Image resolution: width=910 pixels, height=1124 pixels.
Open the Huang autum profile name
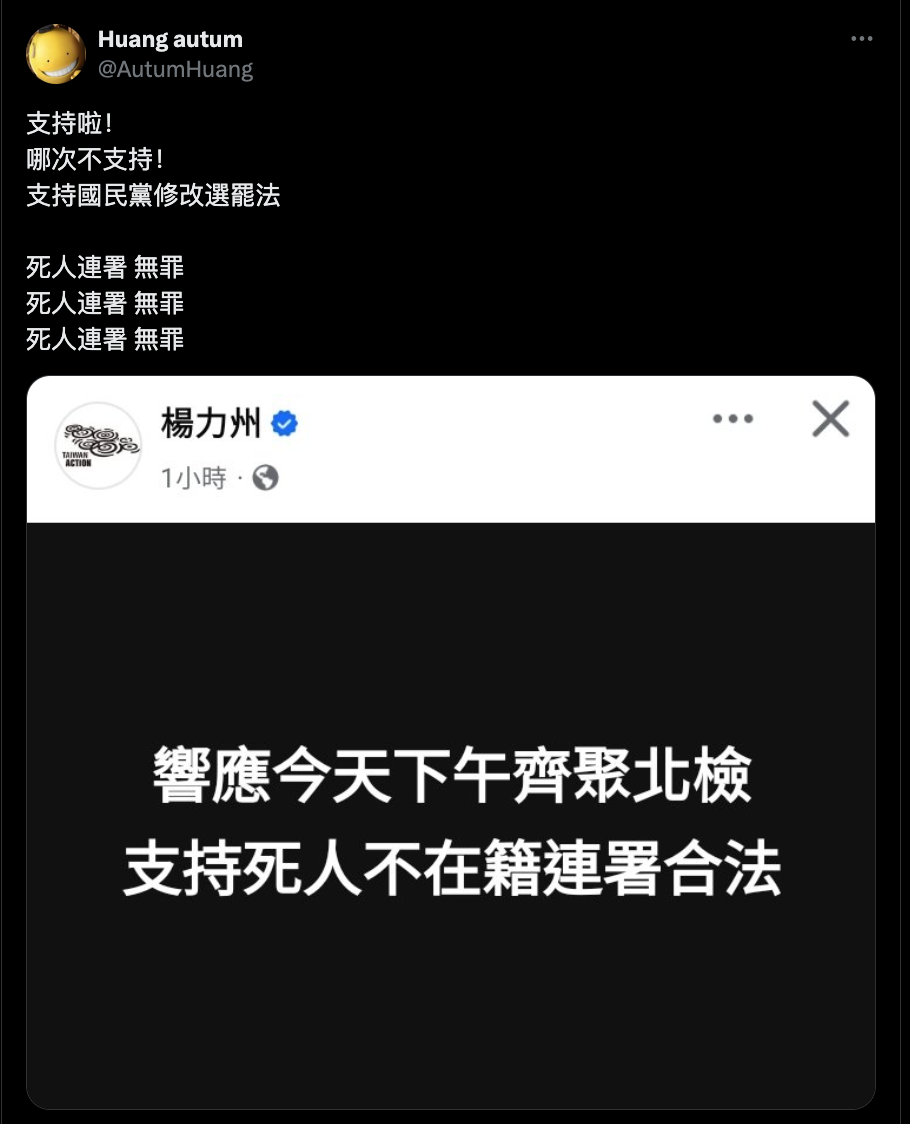(x=170, y=40)
